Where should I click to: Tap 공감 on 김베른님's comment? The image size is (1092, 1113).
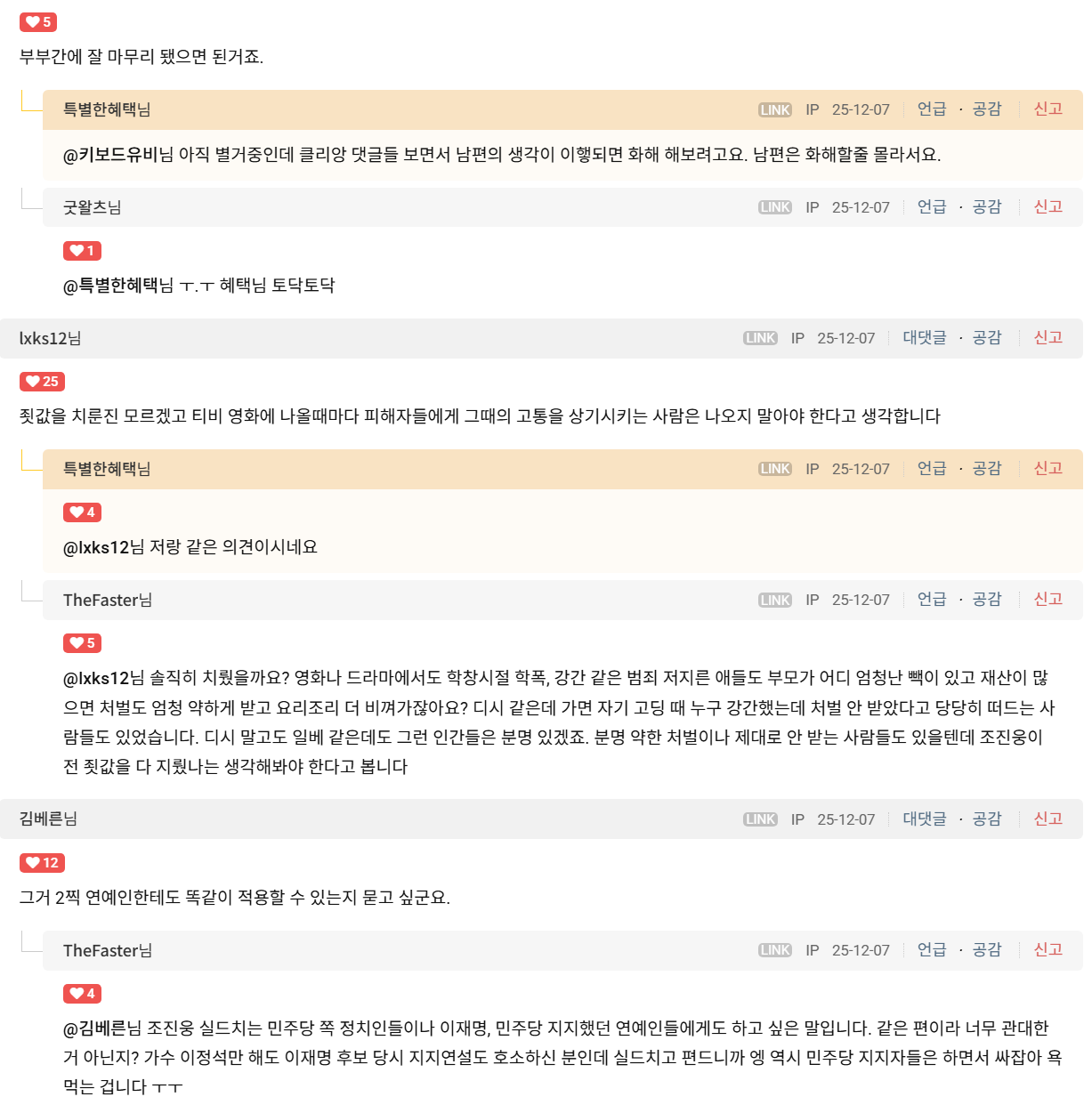(986, 819)
